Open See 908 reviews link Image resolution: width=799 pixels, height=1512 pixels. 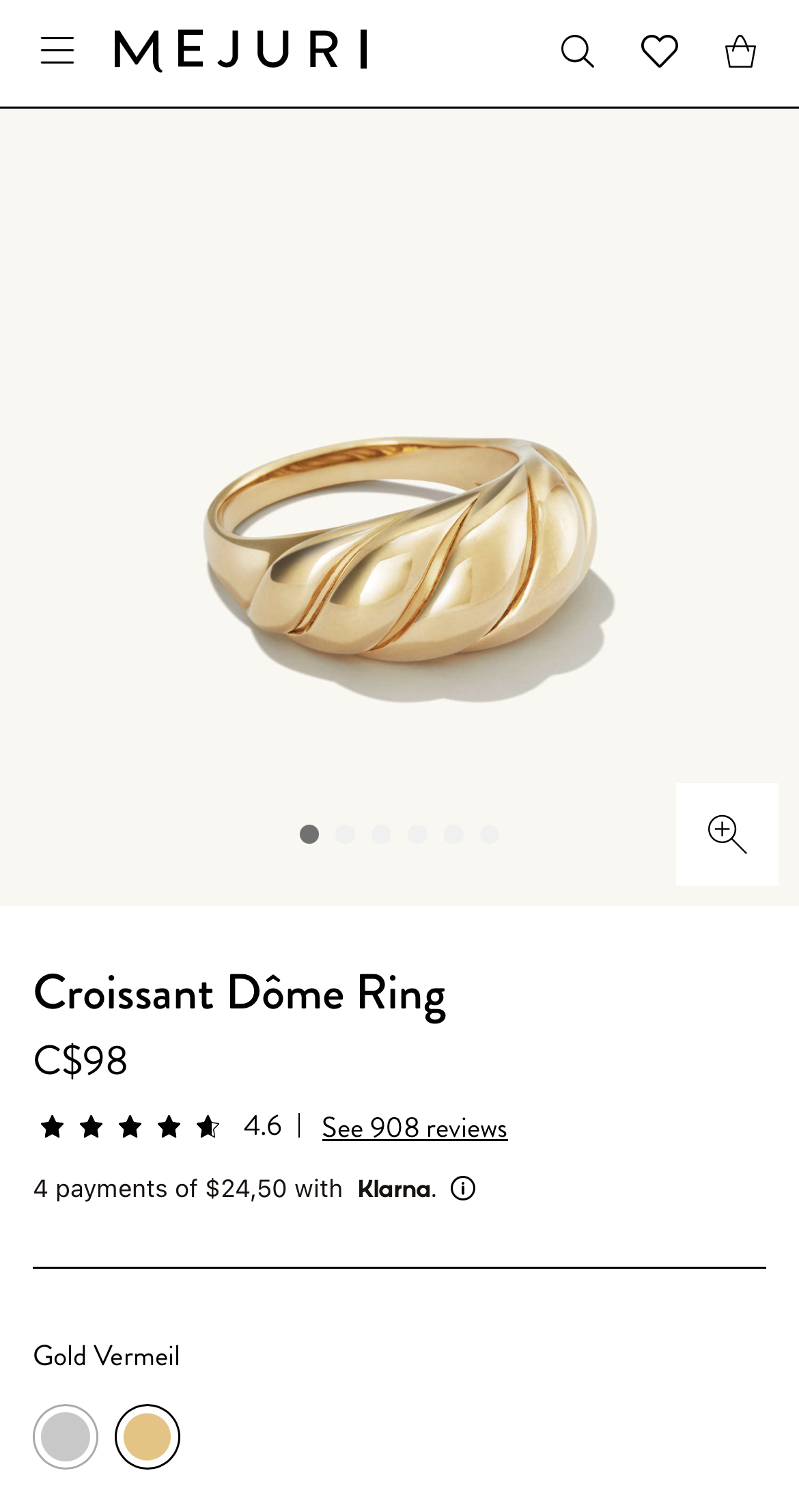414,1127
